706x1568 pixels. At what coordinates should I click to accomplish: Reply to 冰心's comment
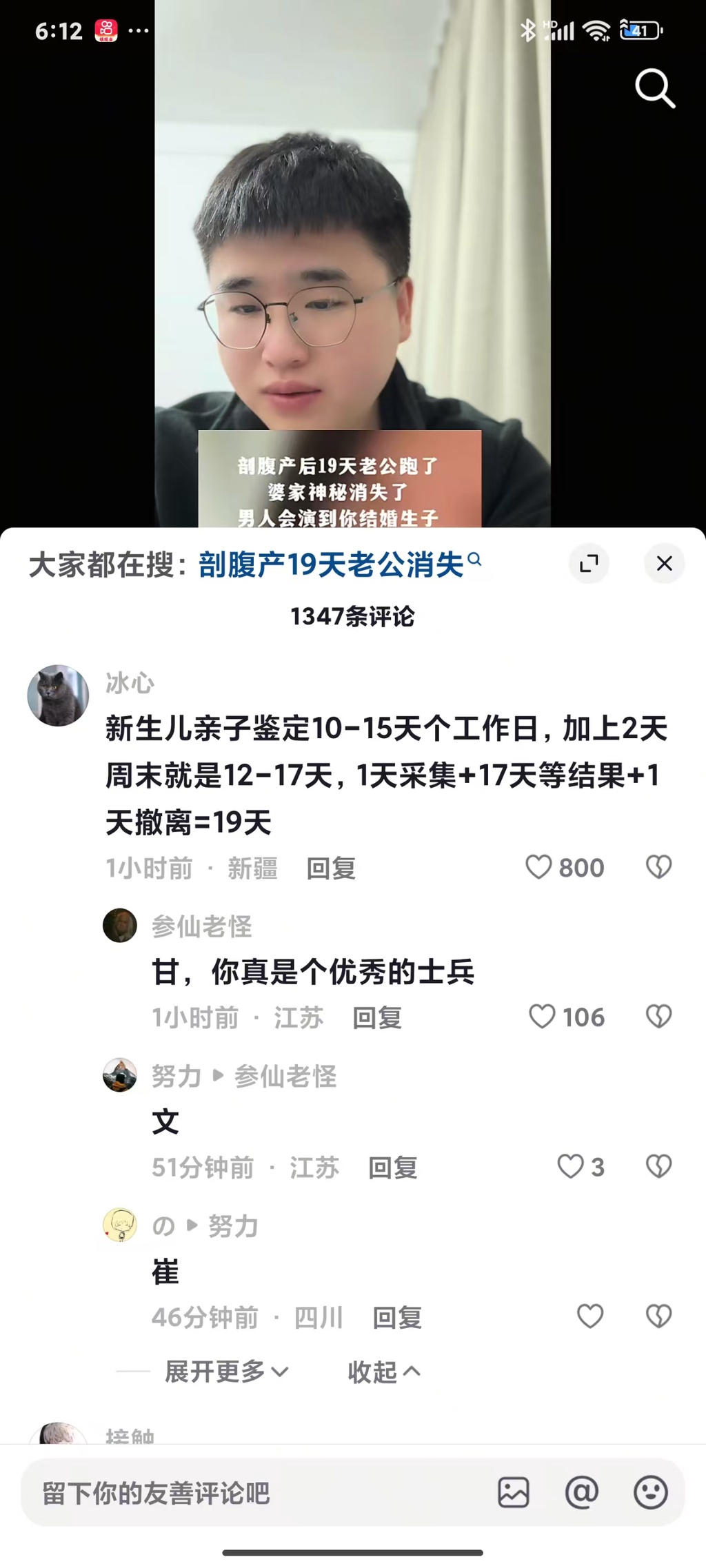(331, 868)
